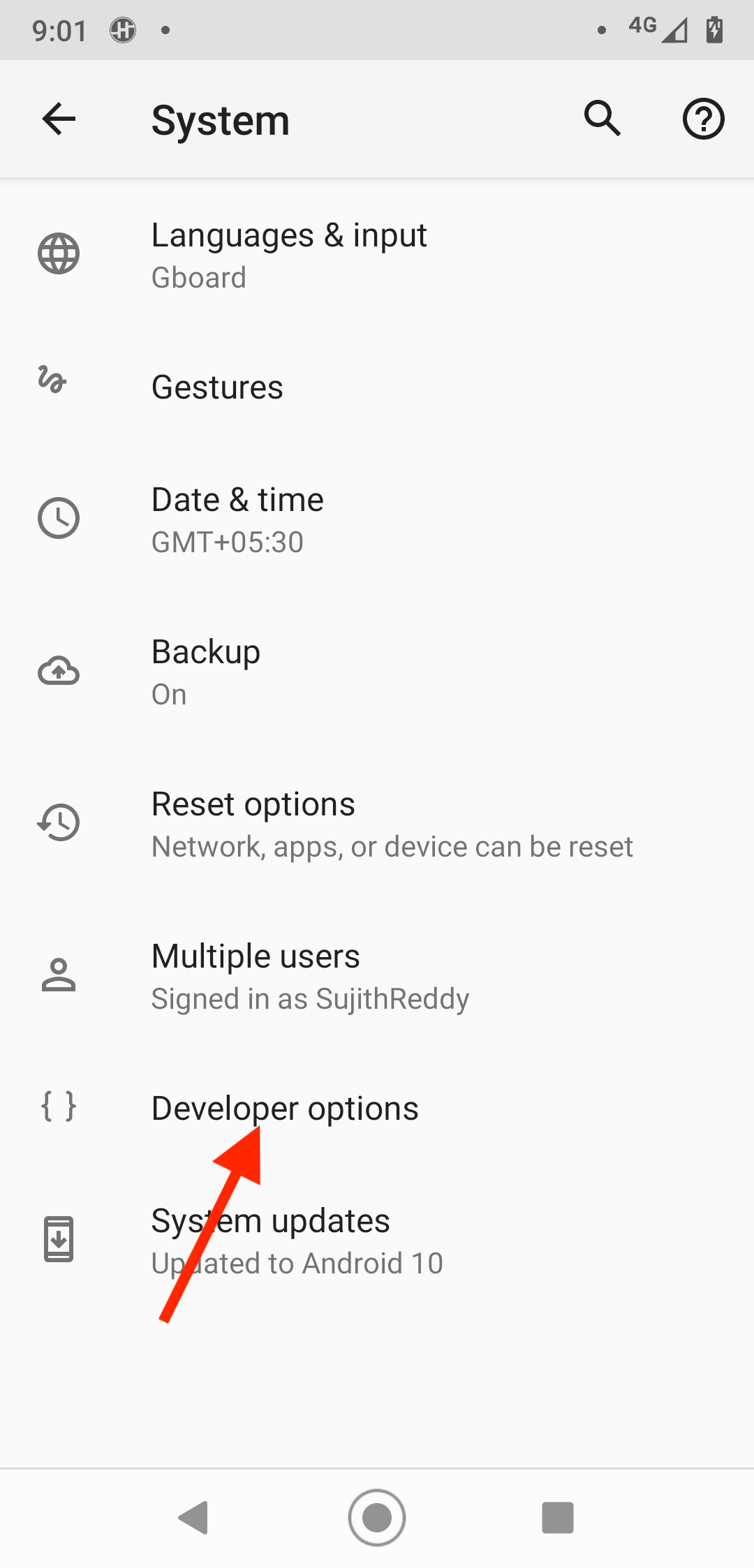Image resolution: width=754 pixels, height=1568 pixels.
Task: Tap the Date & time clock icon
Action: 59,517
